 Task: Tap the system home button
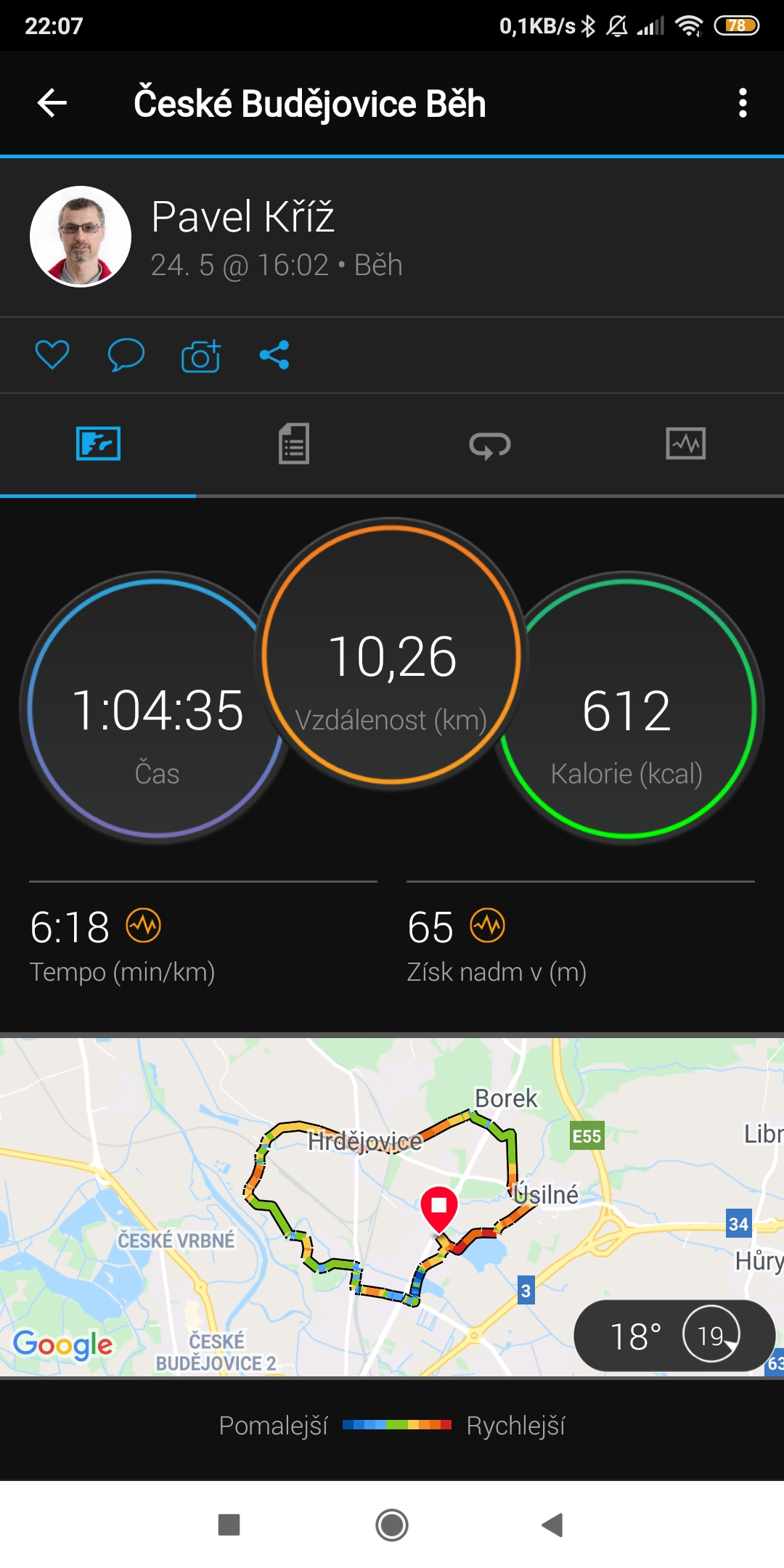[392, 1524]
